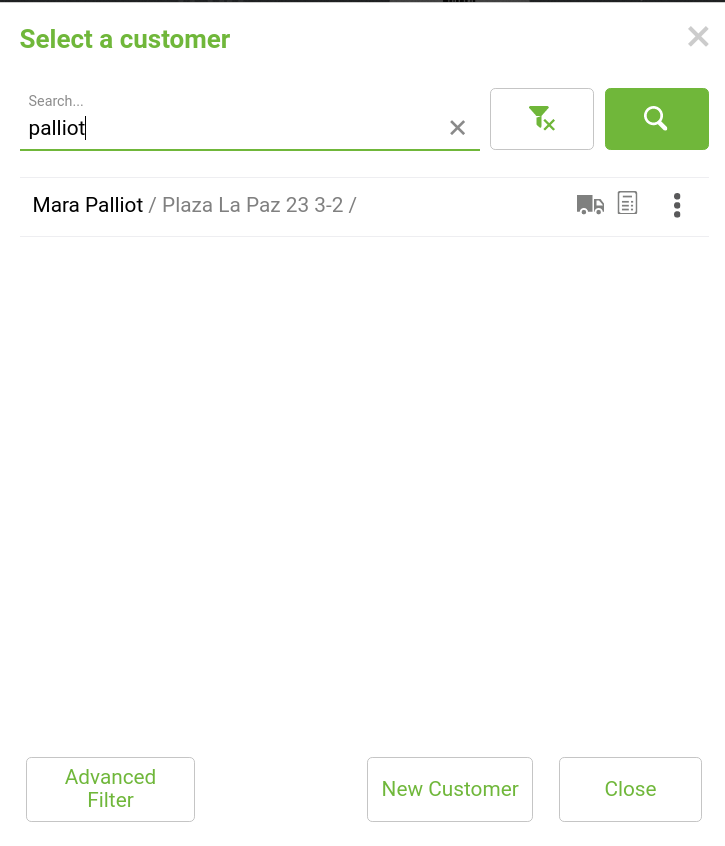Tap the truck icon for Mara Palliot
This screenshot has height=846, width=725.
[x=590, y=205]
